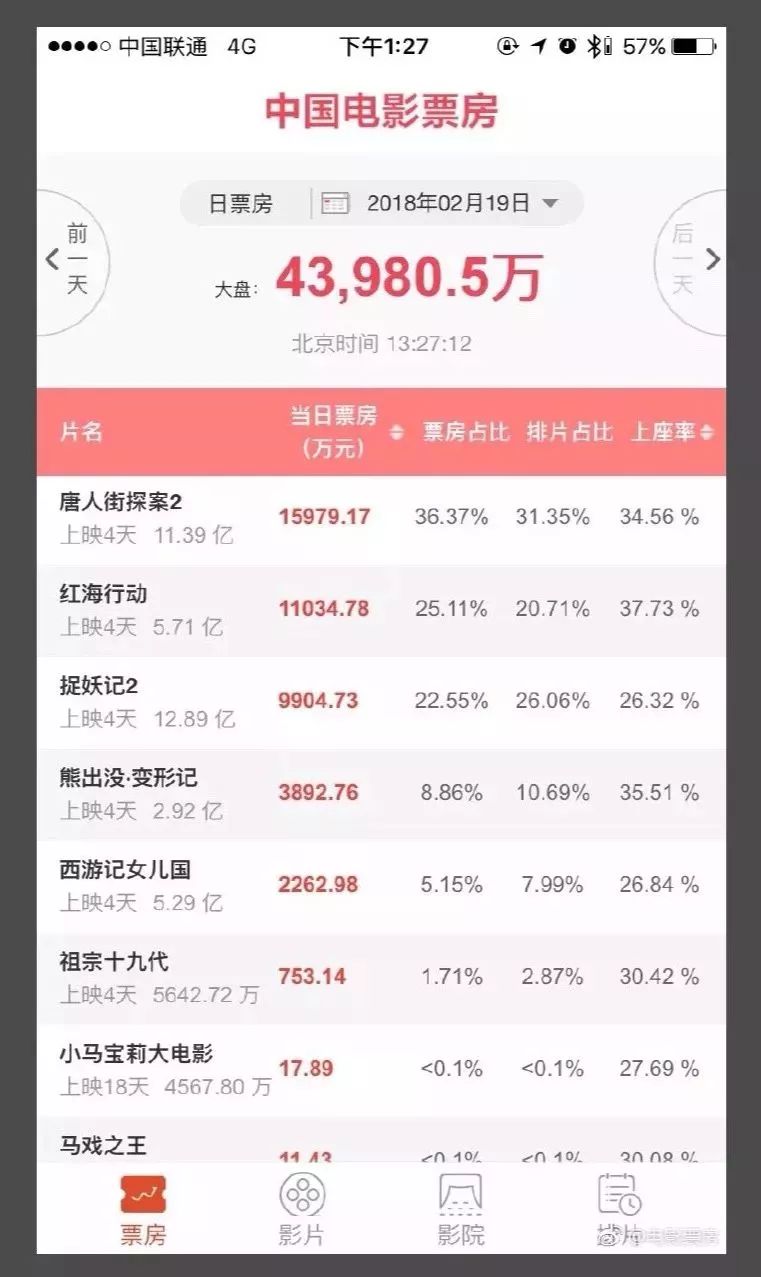Switch to the 影片 tab
761x1277 pixels.
click(x=301, y=1210)
